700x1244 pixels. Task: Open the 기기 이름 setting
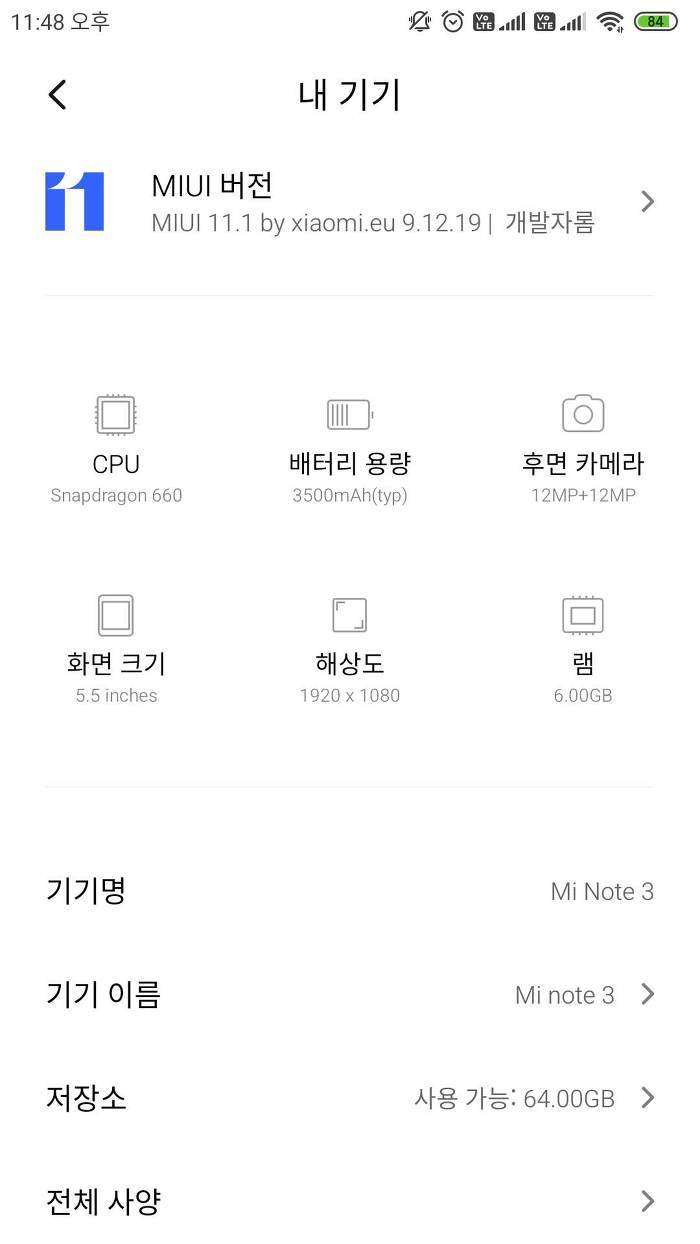[350, 995]
